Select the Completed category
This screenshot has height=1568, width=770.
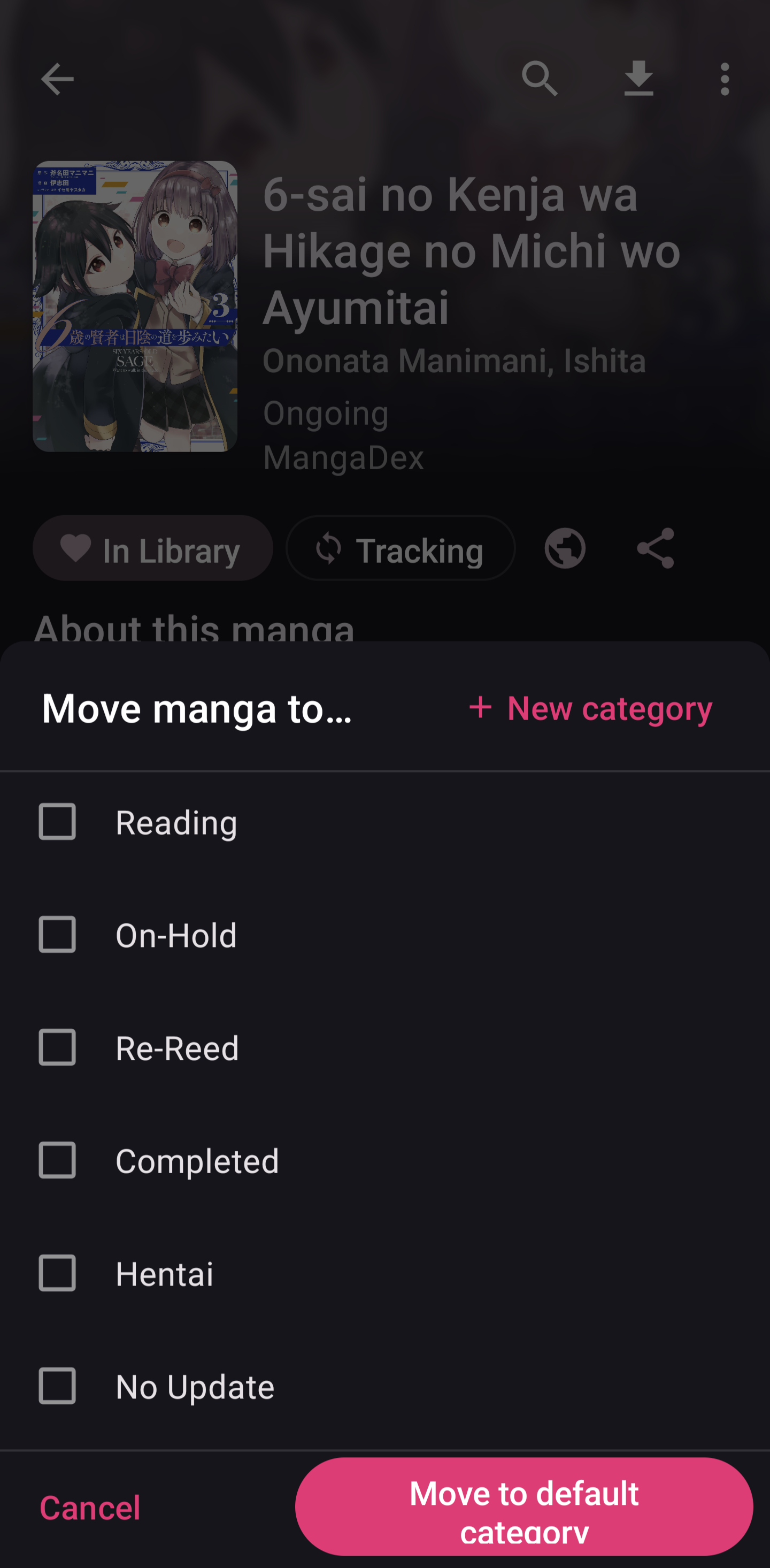(57, 1161)
